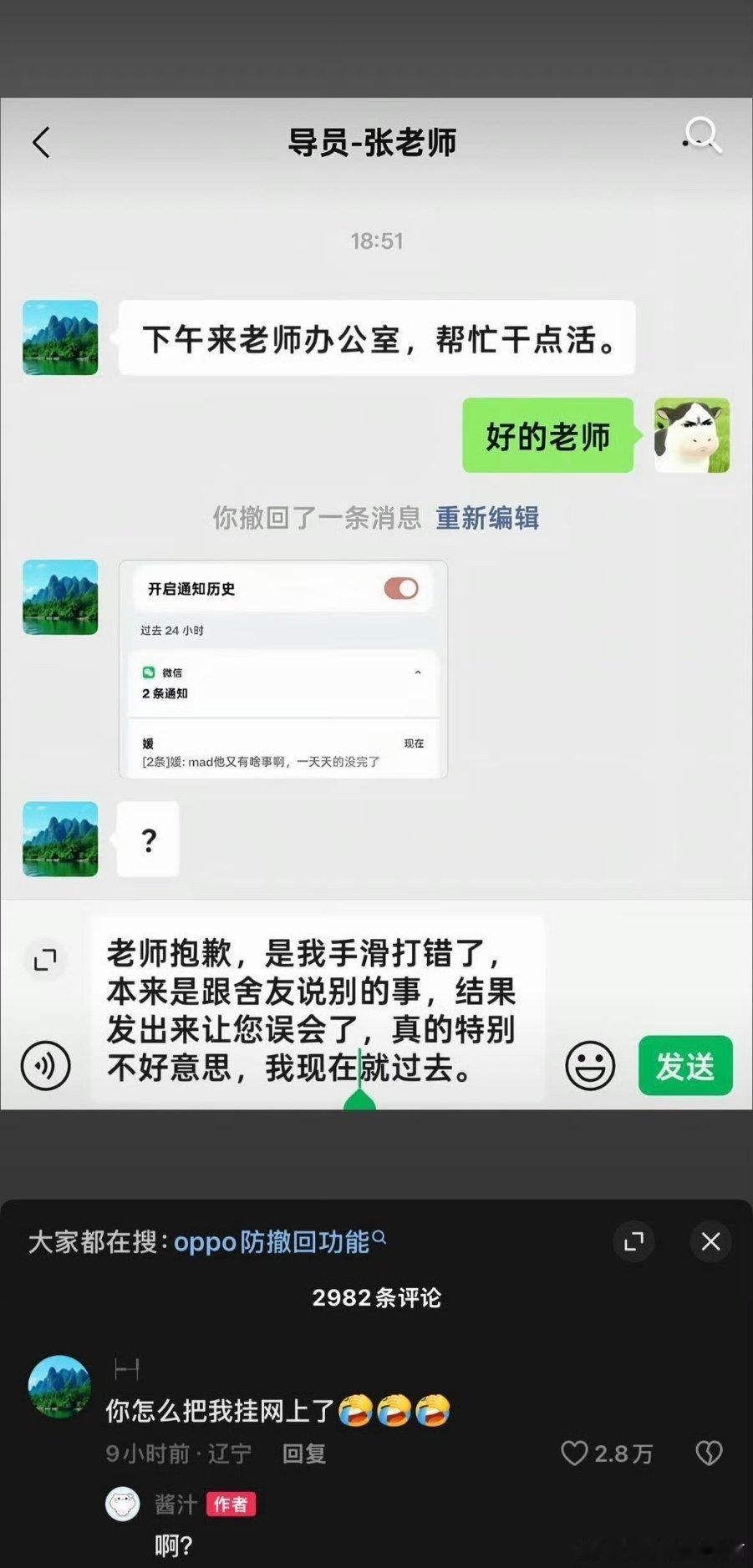Viewport: 753px width, 1568px height.
Task: Tap 发送 to send the apology message
Action: pos(685,1066)
